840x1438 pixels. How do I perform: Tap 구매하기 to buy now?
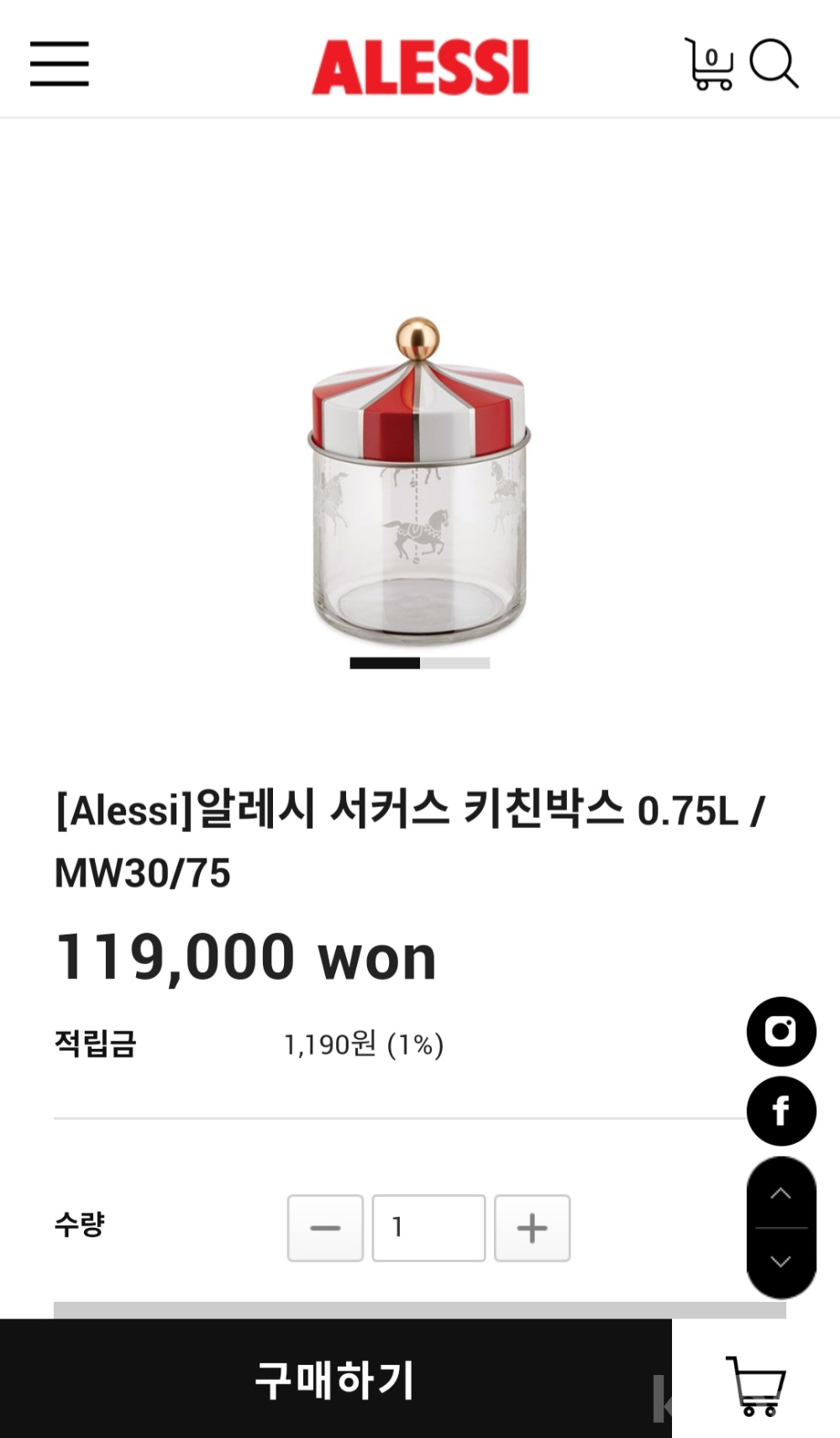click(335, 1379)
